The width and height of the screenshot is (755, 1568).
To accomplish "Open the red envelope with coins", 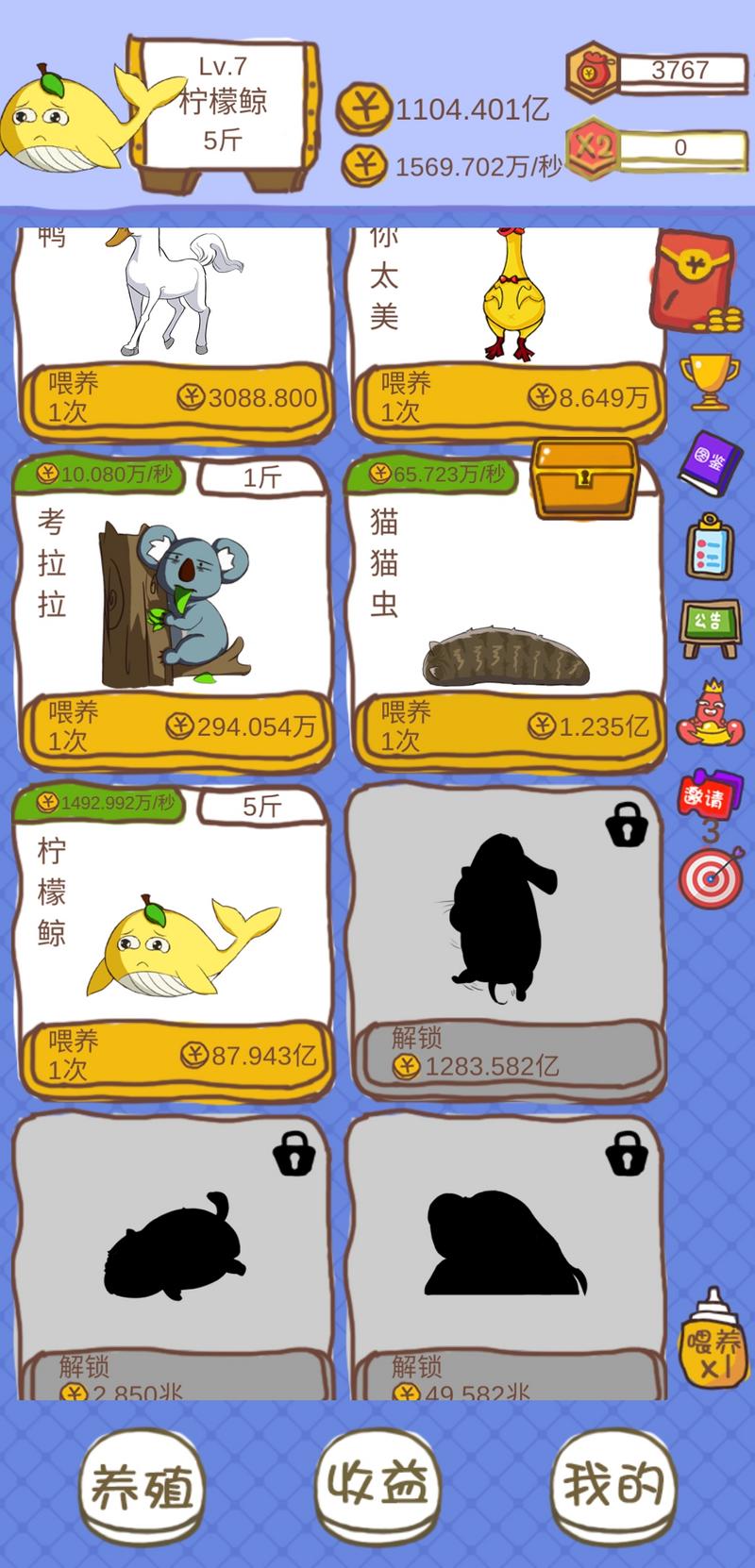I will [696, 282].
